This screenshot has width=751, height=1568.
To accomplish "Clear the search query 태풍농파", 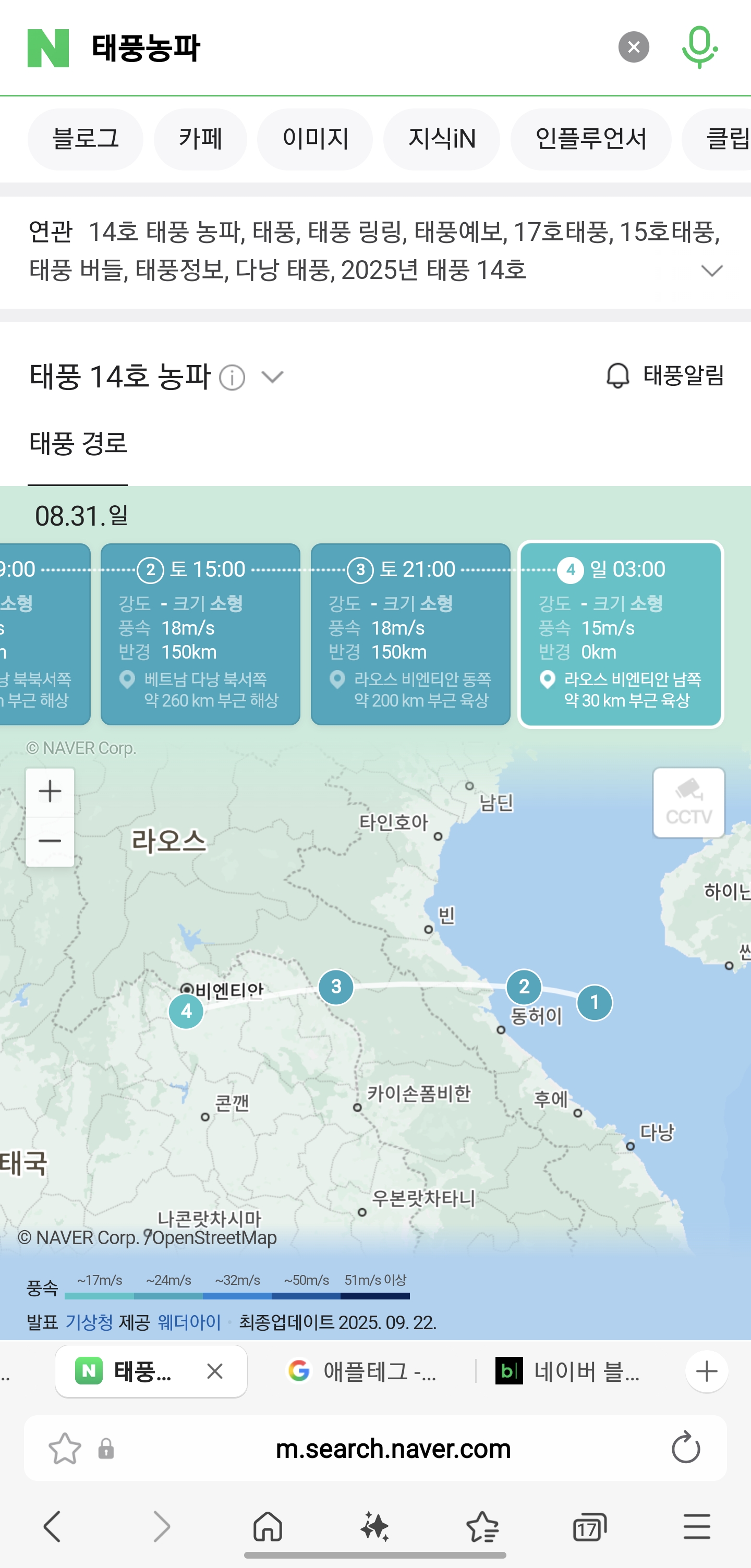I will [x=634, y=47].
